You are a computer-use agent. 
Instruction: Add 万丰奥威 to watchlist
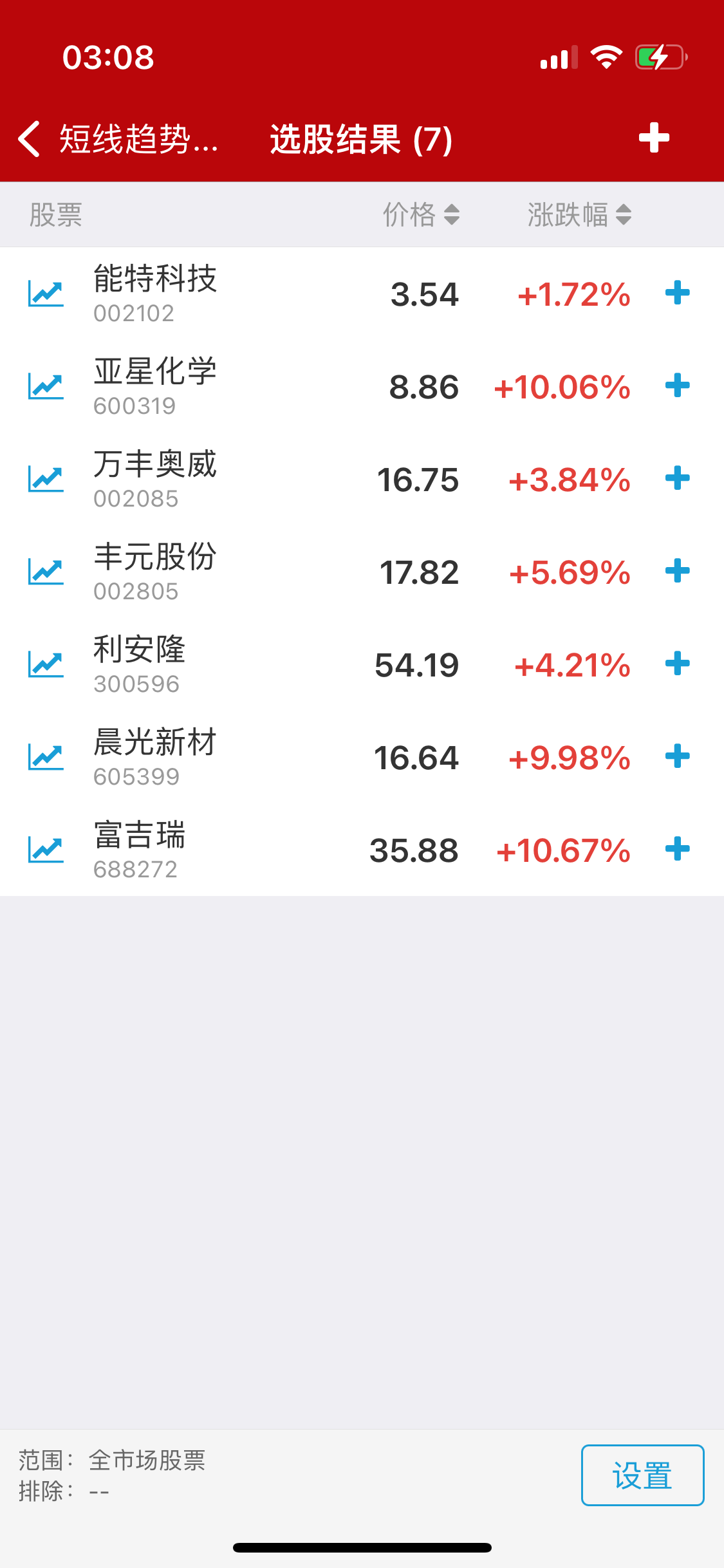click(678, 478)
